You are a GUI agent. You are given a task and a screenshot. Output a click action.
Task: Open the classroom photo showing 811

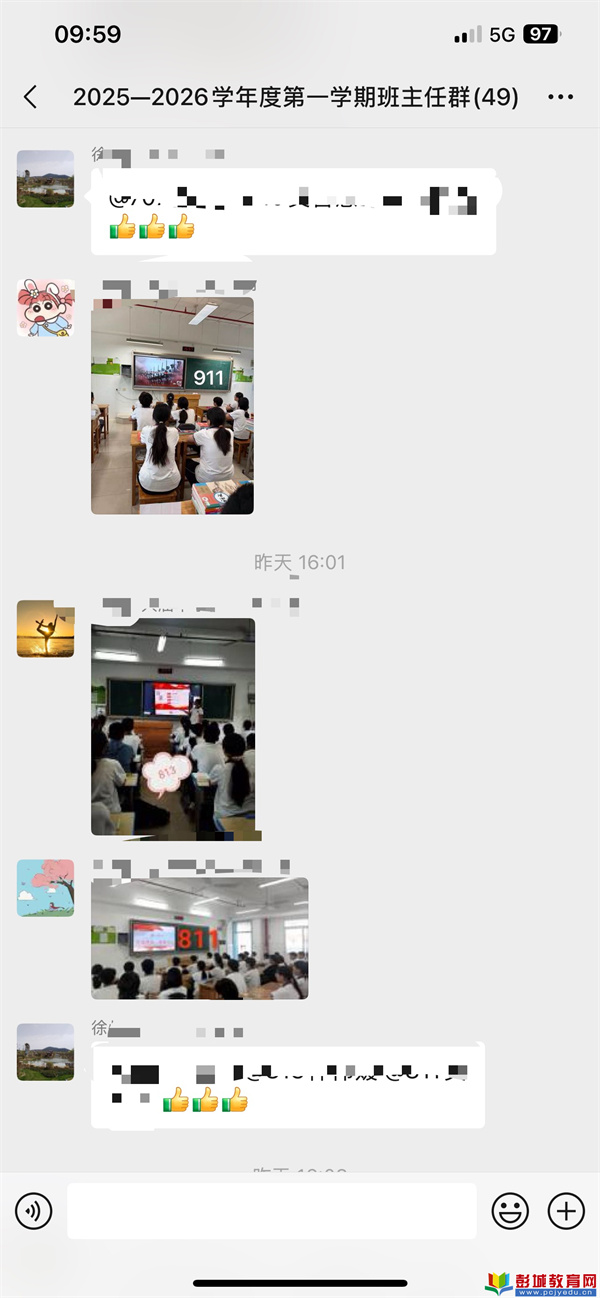click(x=199, y=938)
